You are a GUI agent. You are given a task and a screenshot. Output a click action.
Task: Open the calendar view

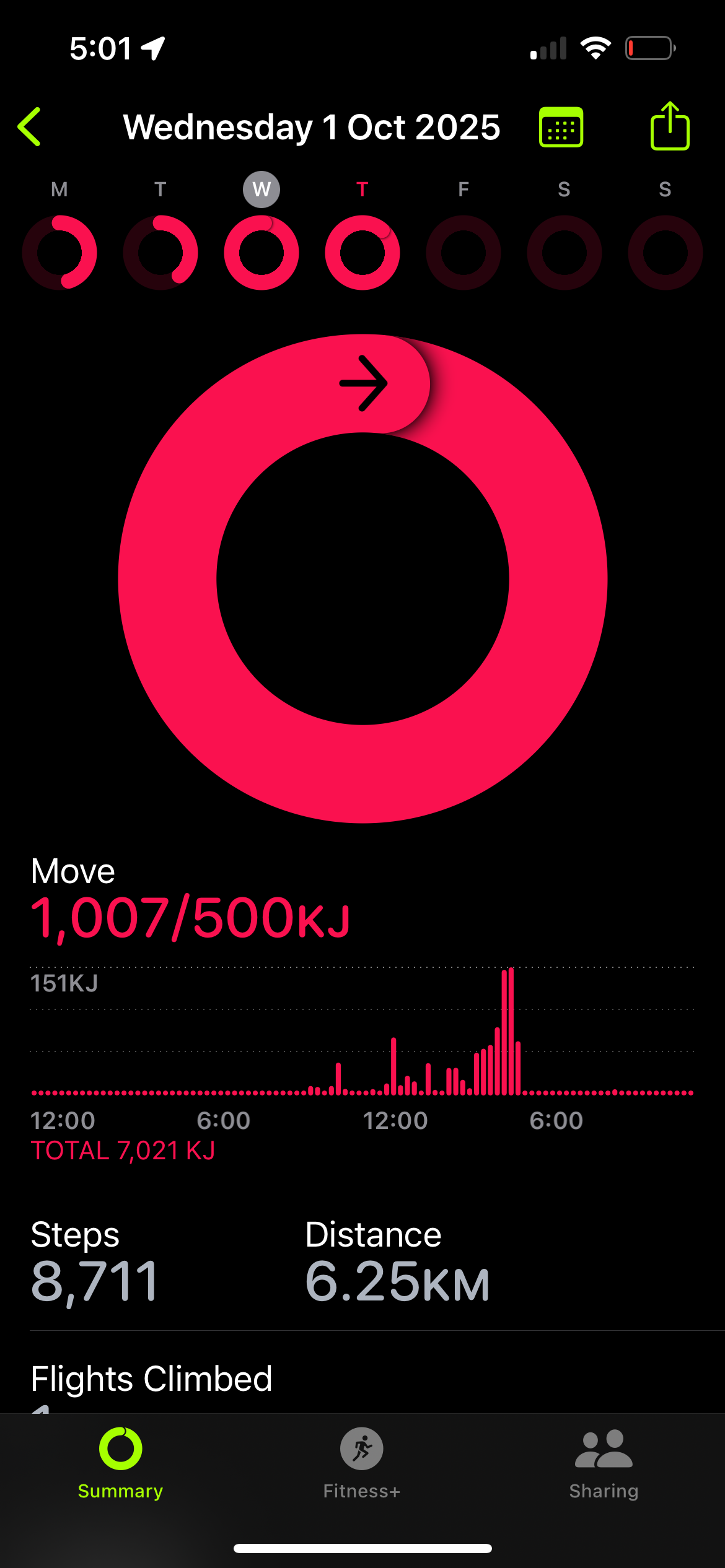click(x=561, y=127)
